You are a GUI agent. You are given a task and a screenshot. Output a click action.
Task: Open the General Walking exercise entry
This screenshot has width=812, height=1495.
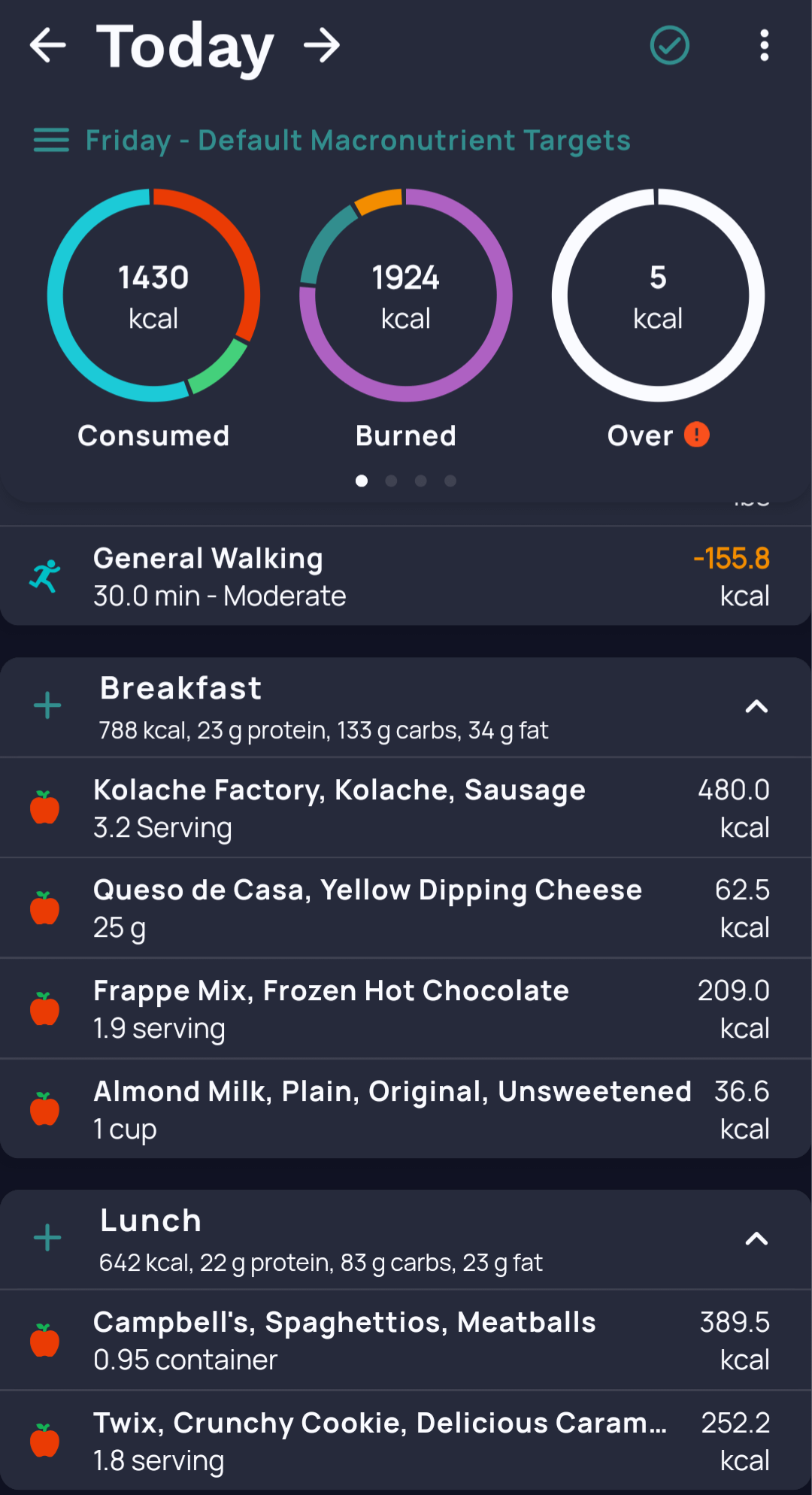pos(406,576)
